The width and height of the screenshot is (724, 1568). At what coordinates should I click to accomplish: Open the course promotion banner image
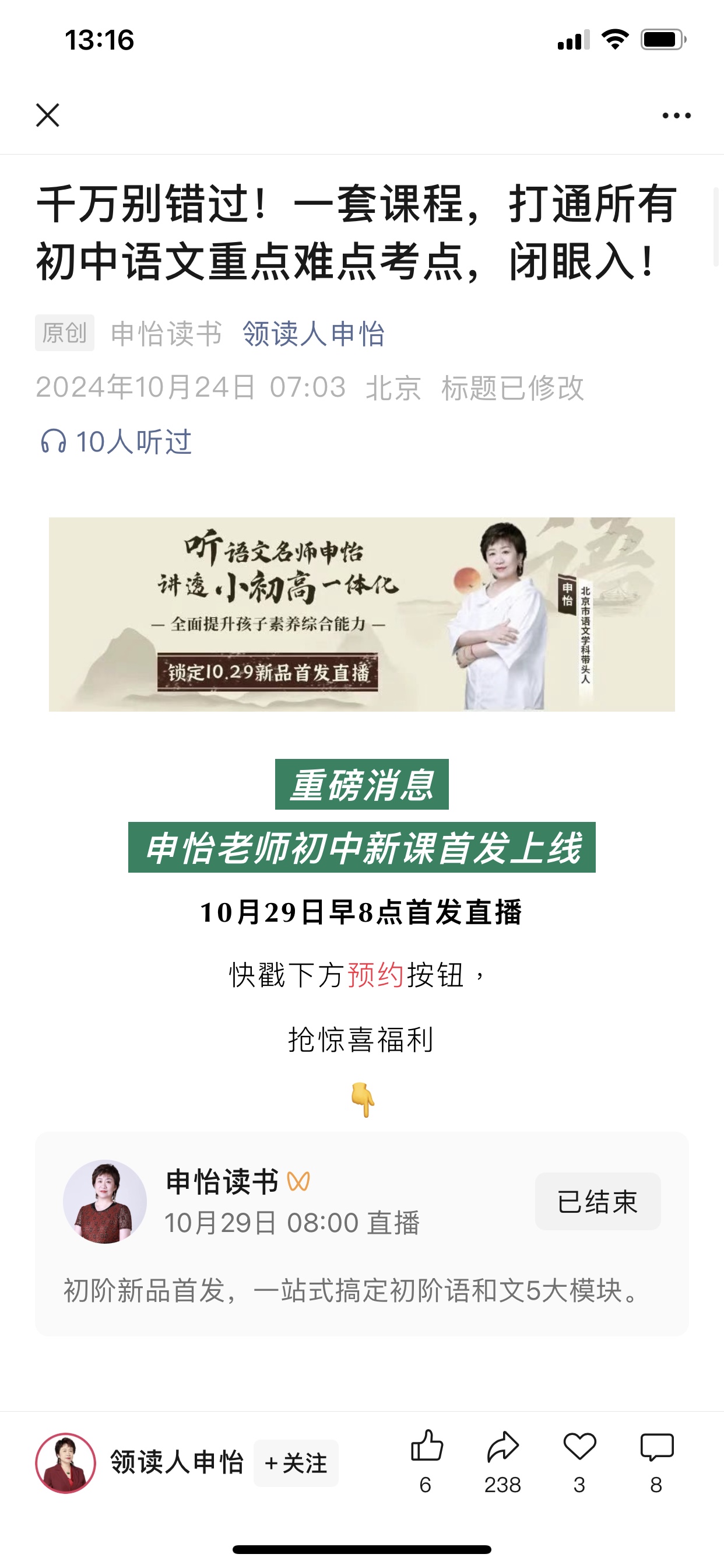click(361, 615)
